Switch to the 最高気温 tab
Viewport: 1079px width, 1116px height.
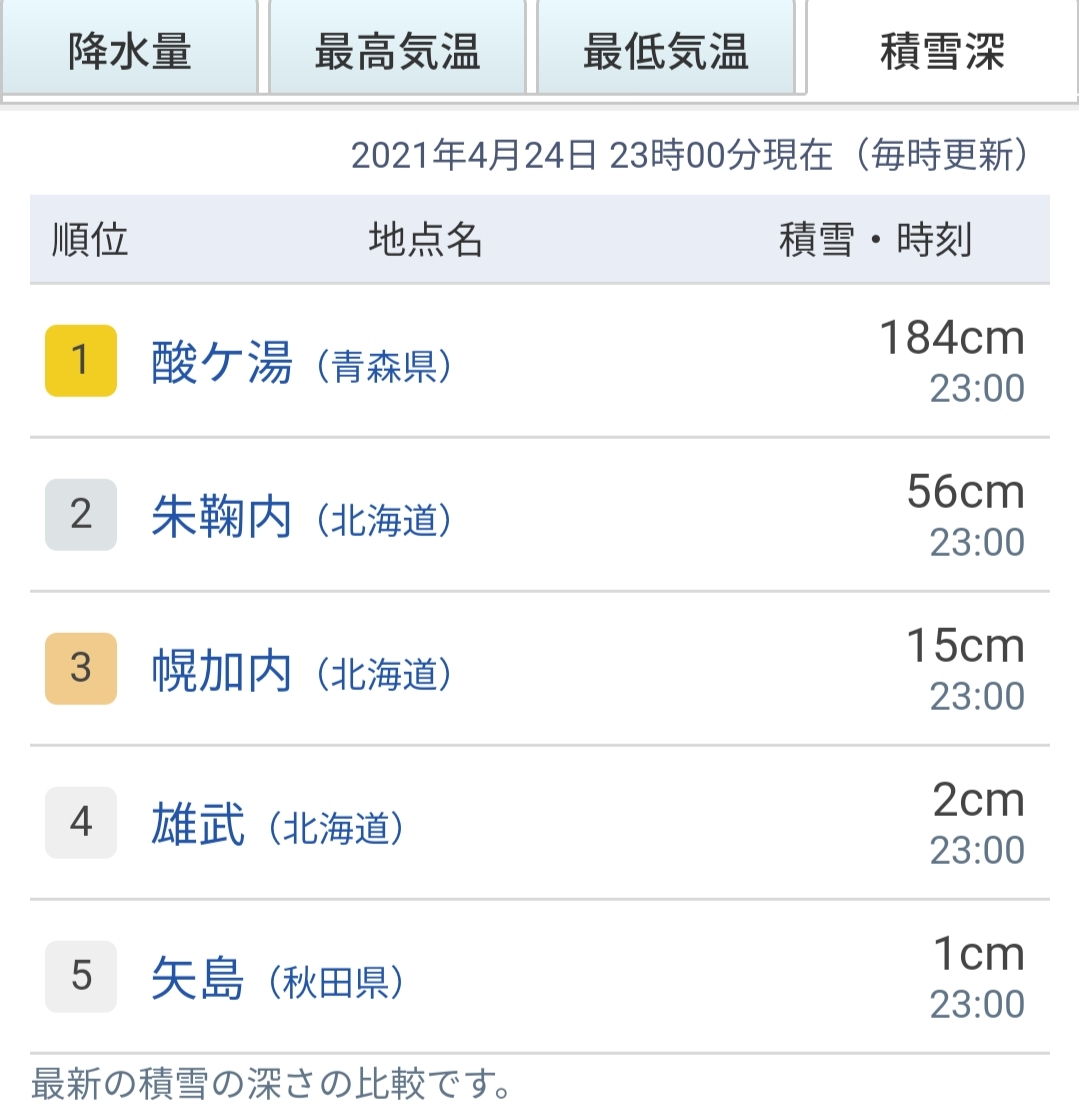(397, 47)
